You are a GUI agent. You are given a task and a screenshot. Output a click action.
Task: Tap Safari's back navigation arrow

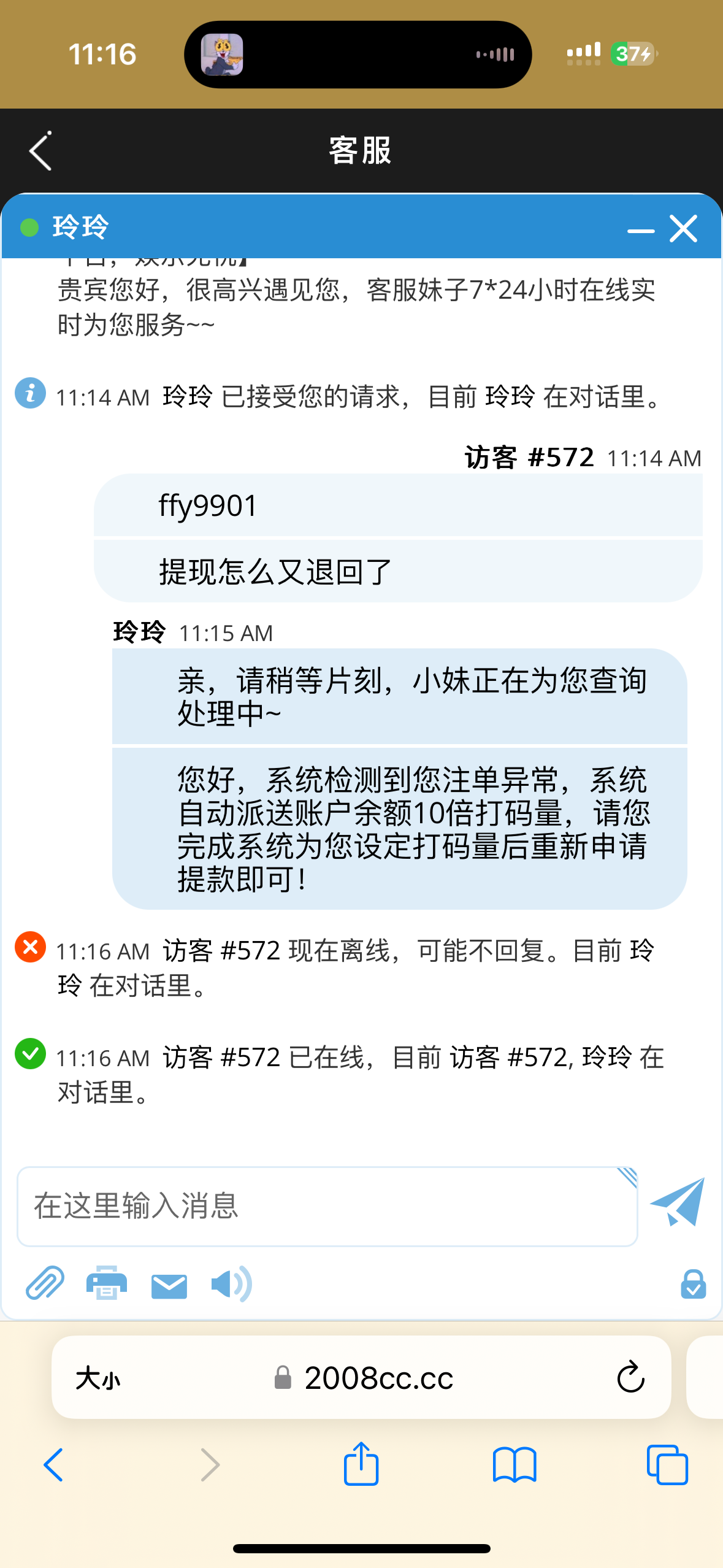point(55,1464)
